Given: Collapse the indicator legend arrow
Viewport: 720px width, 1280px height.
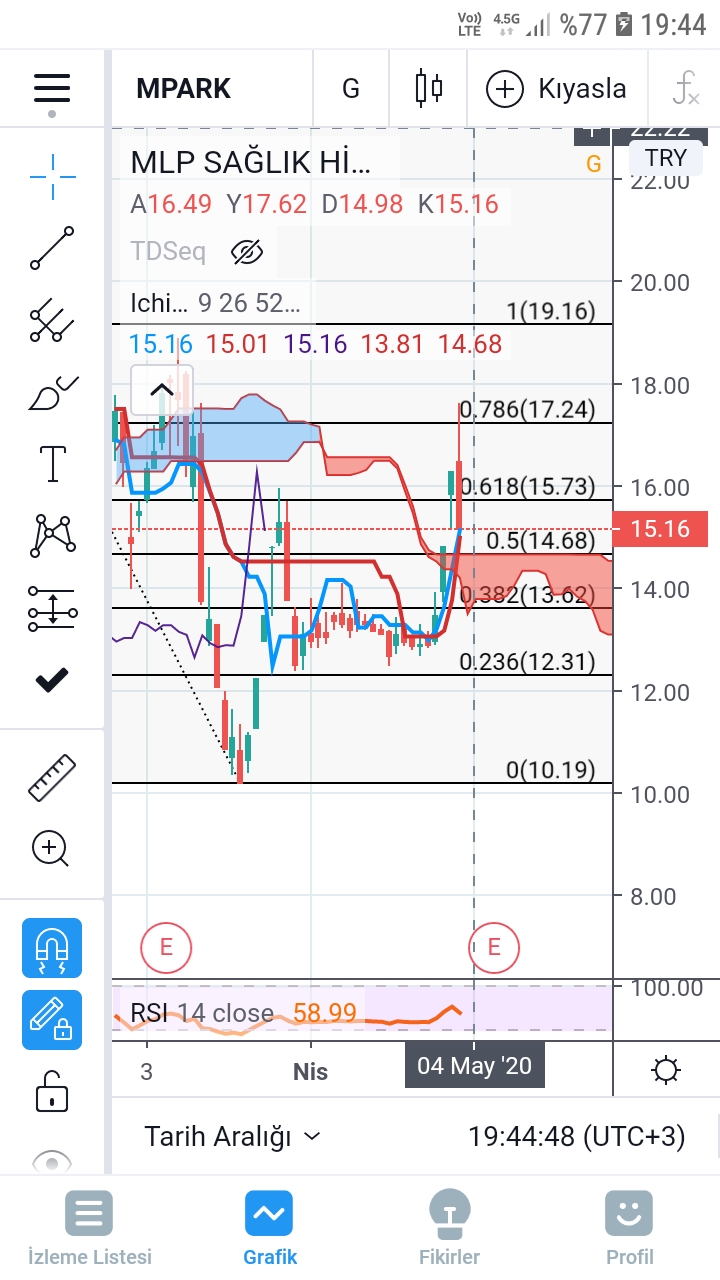Looking at the screenshot, I should point(162,390).
